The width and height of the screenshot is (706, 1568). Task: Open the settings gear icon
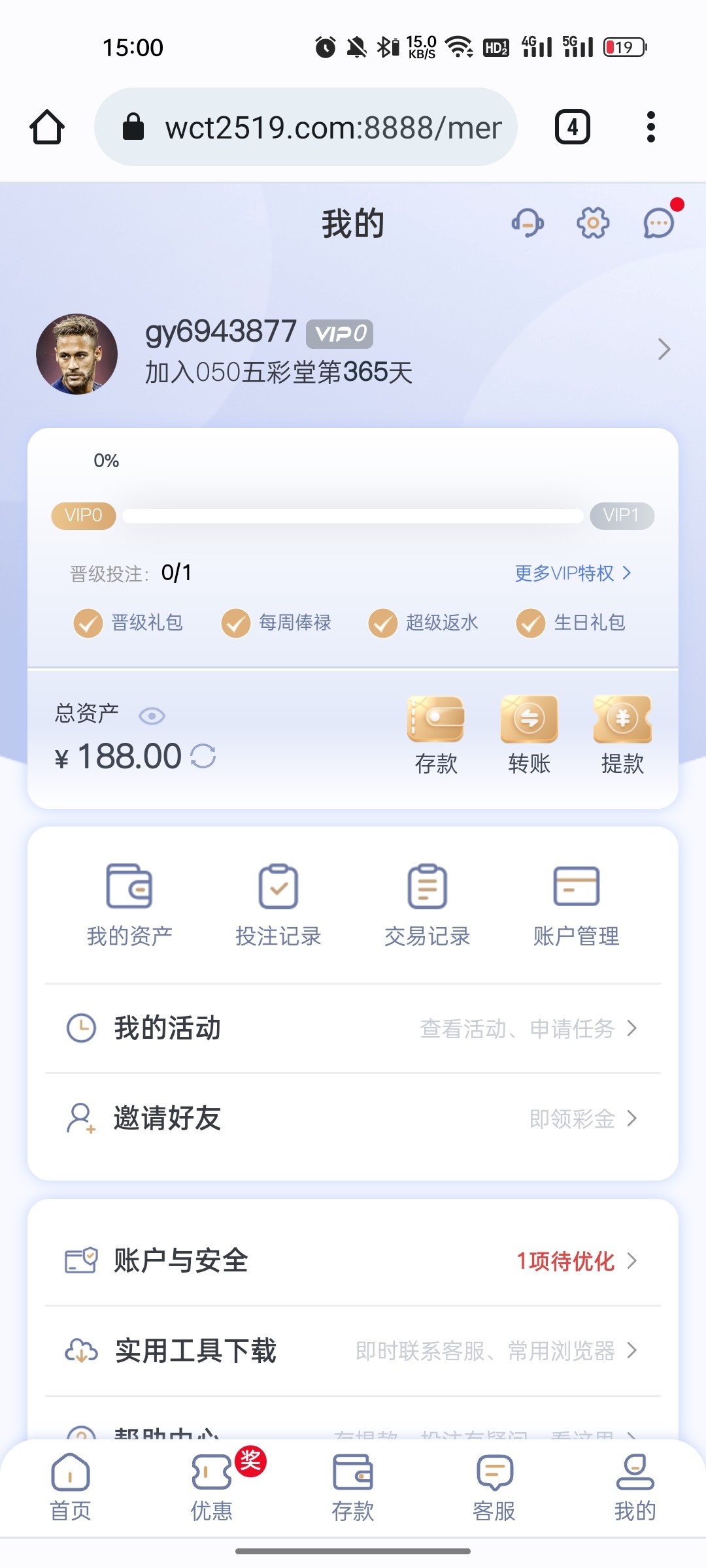593,223
